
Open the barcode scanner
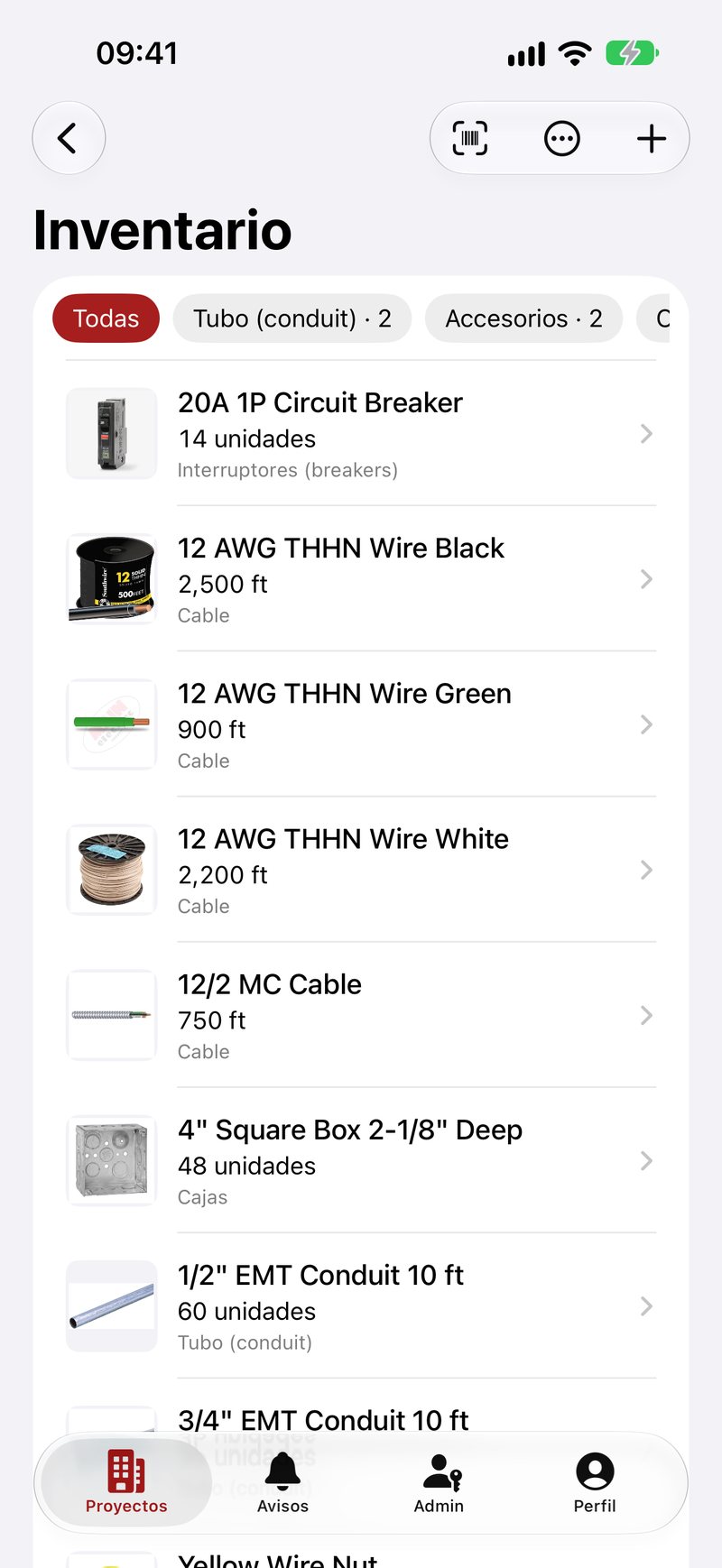click(x=470, y=138)
